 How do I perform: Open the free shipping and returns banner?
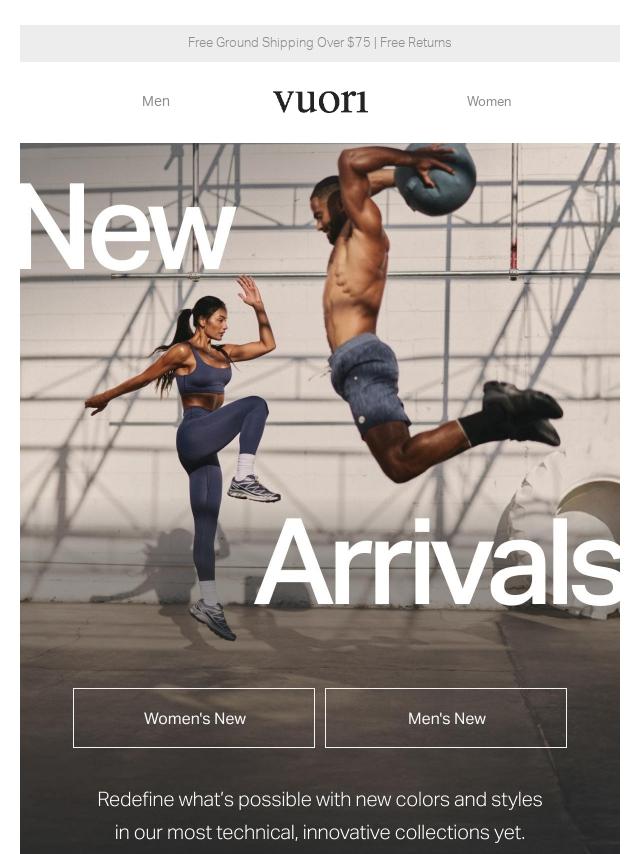click(320, 43)
